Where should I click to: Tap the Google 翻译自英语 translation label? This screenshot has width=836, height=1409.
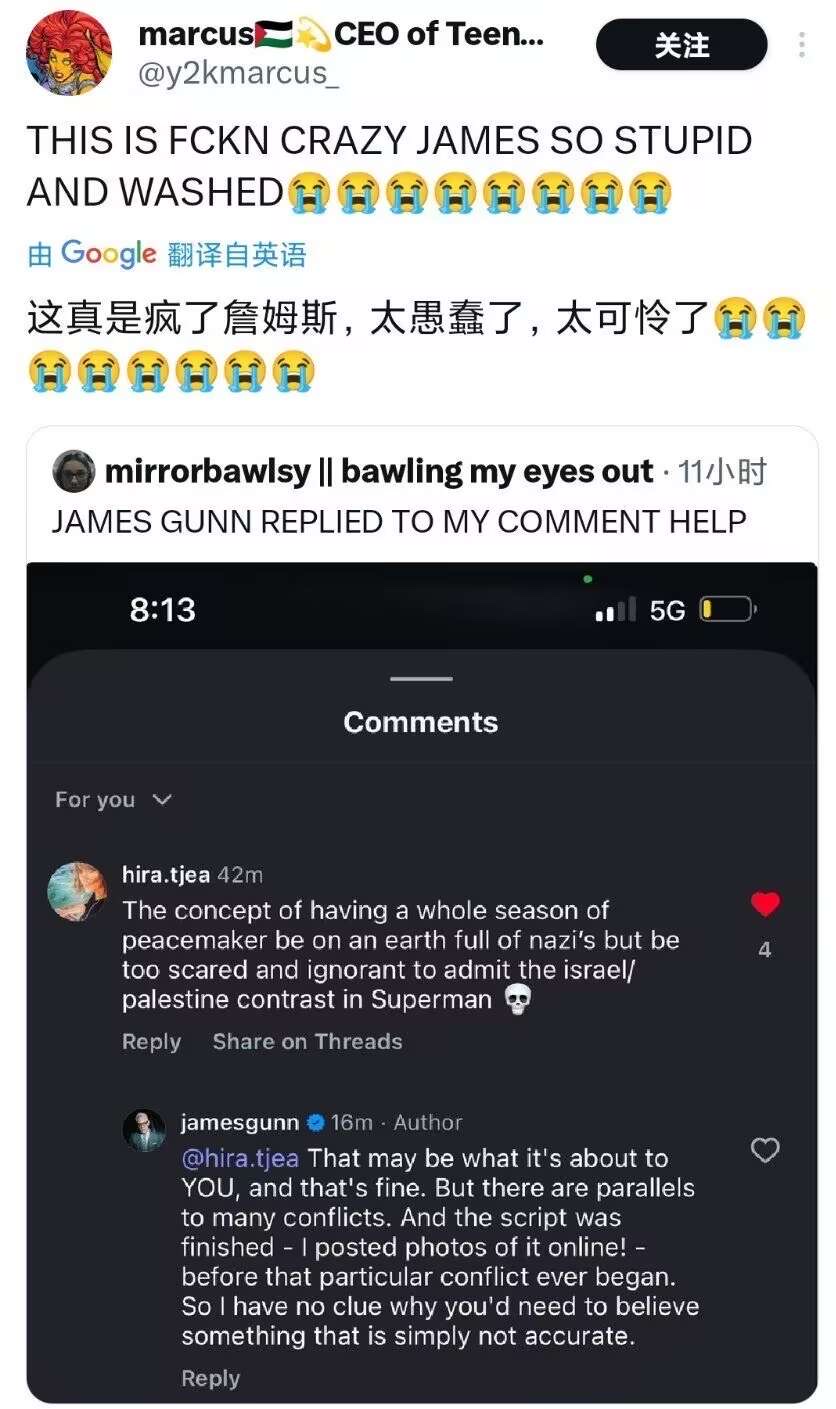click(x=166, y=254)
